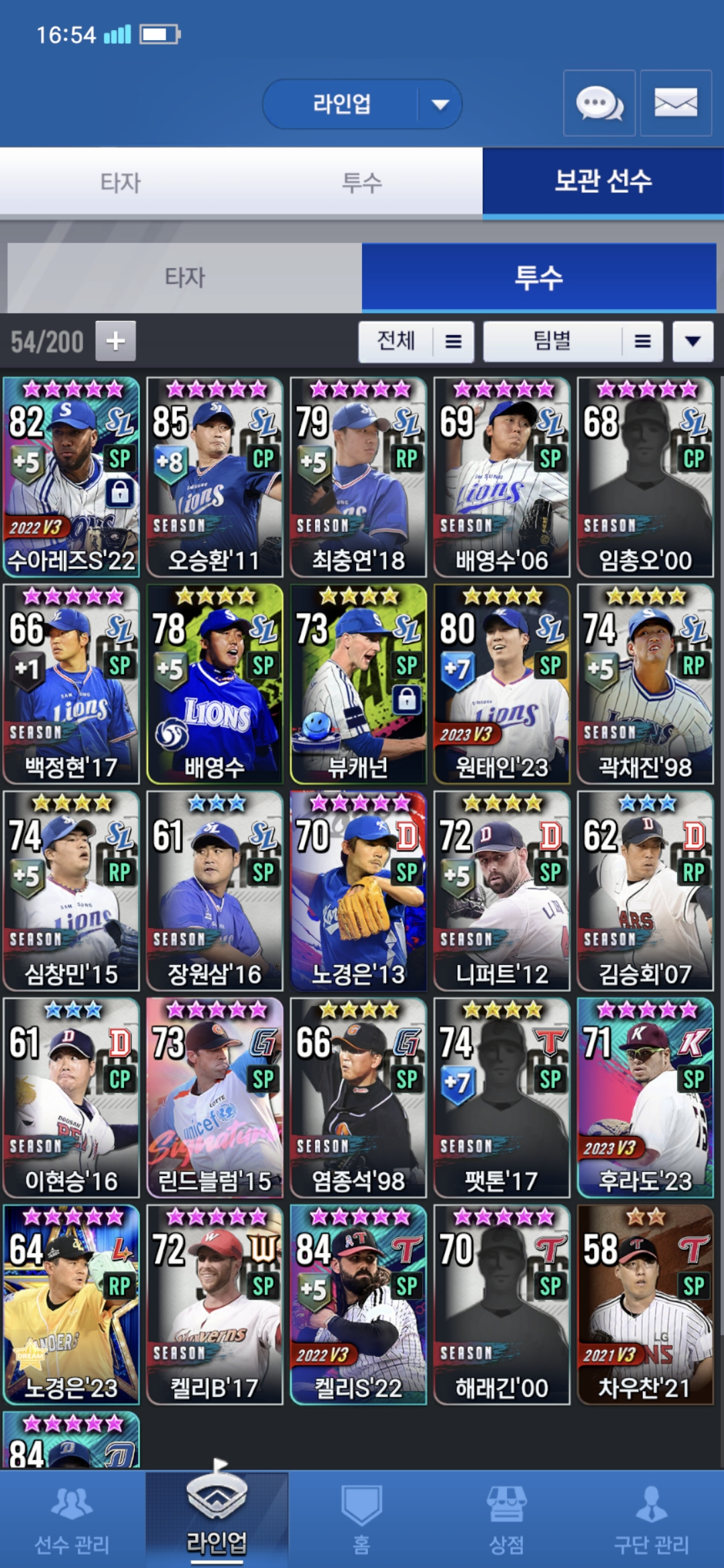Open the 수아레즈S'22 player card
Image resolution: width=724 pixels, height=1568 pixels.
click(71, 477)
